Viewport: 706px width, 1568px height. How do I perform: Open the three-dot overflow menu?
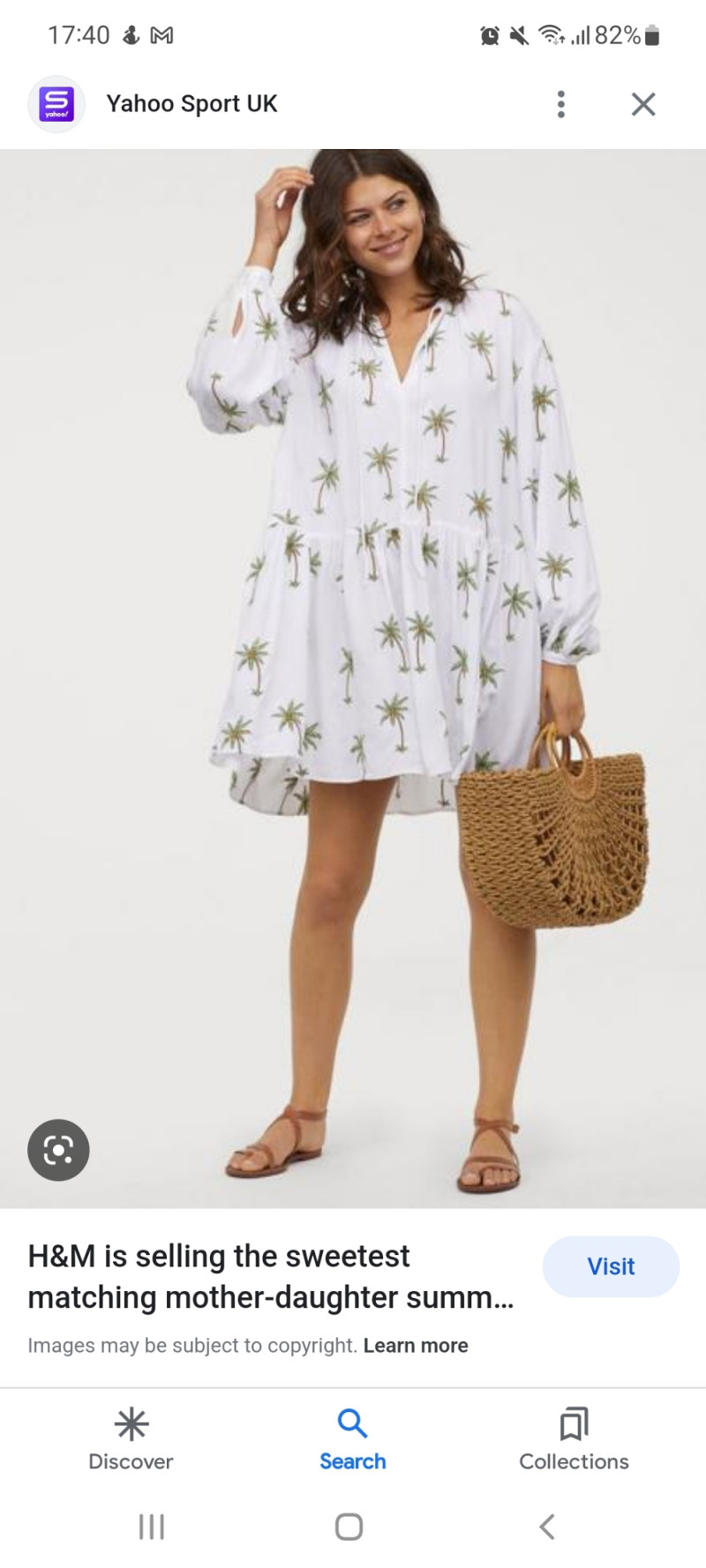click(560, 103)
